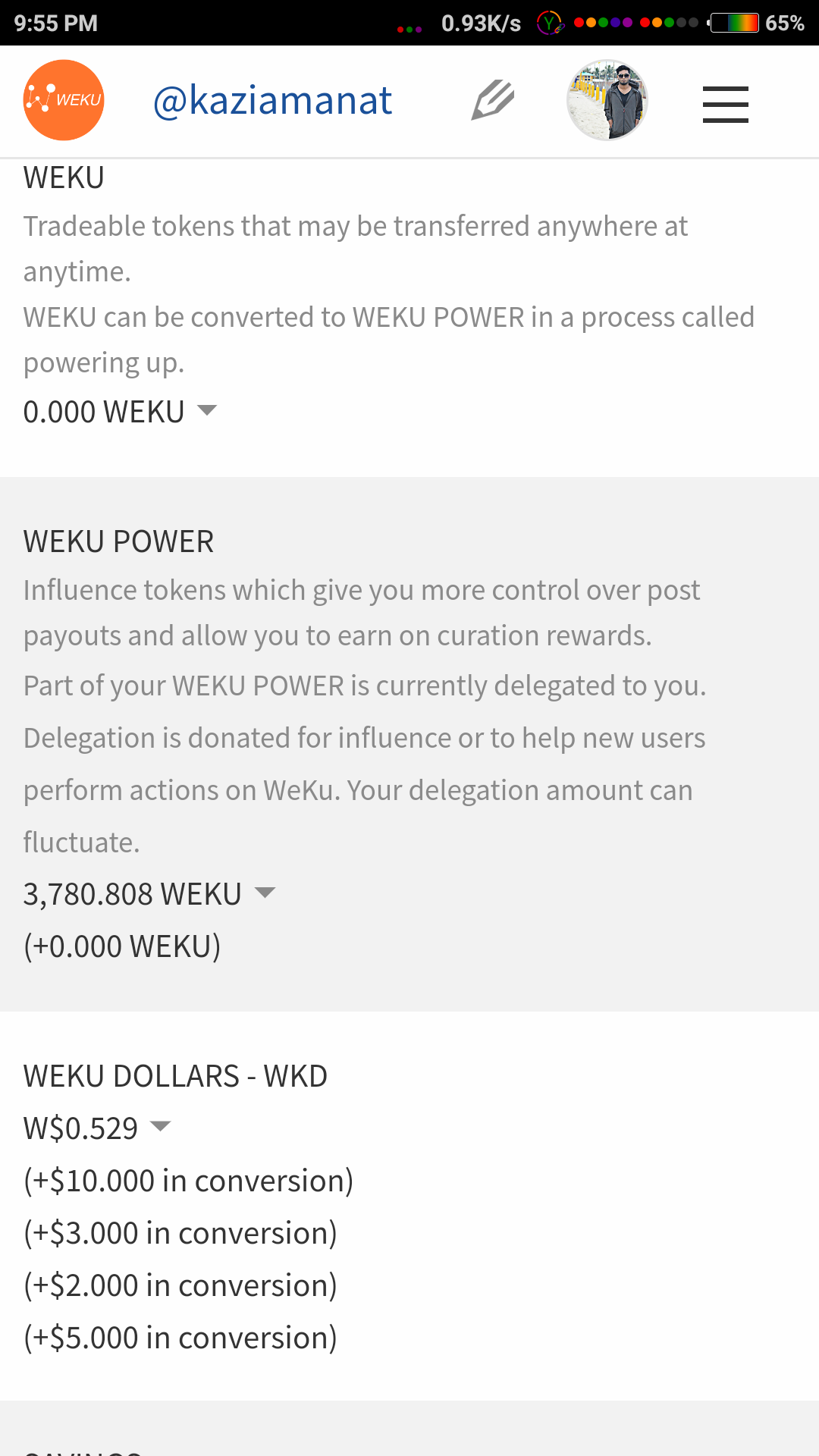Open the user avatar menu

click(607, 101)
